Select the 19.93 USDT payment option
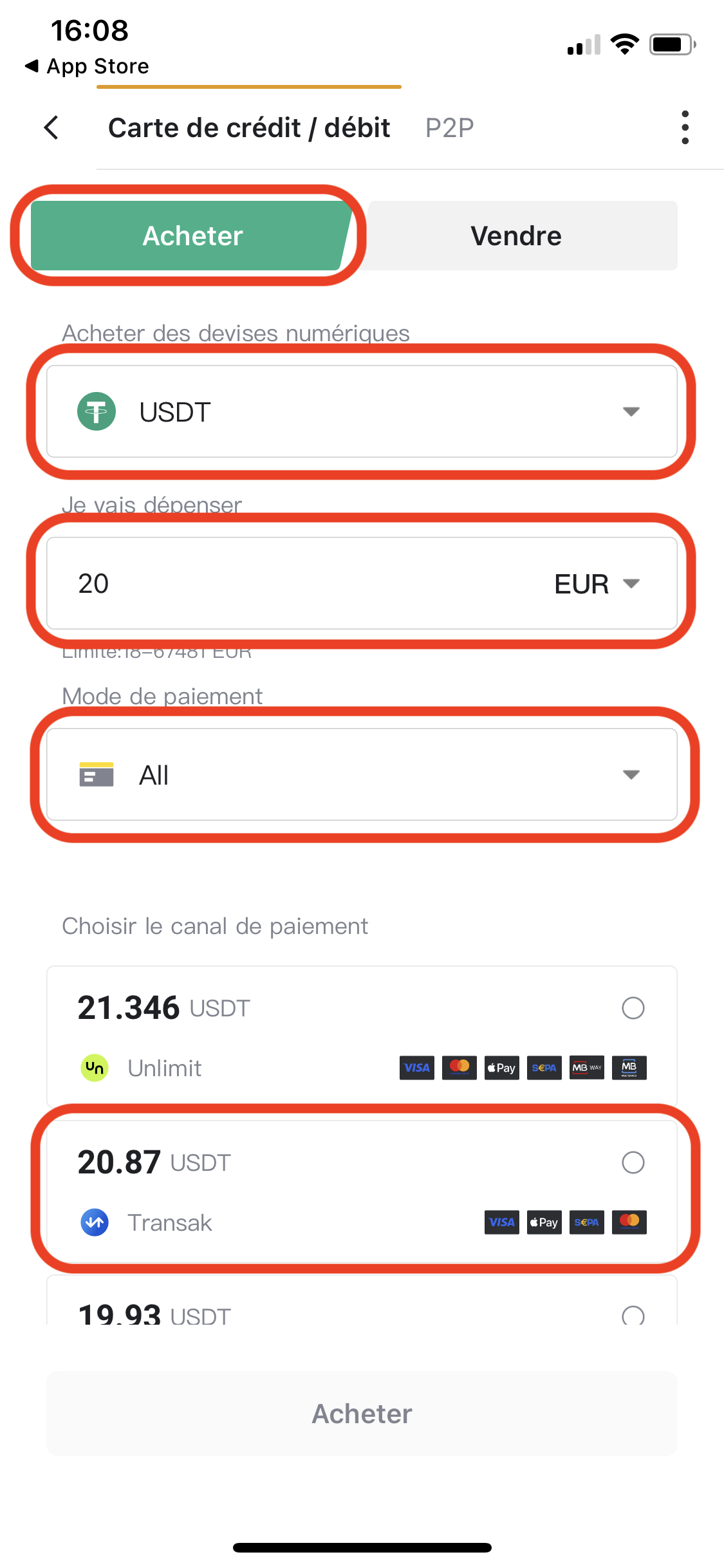The image size is (724, 1568). 362,1300
